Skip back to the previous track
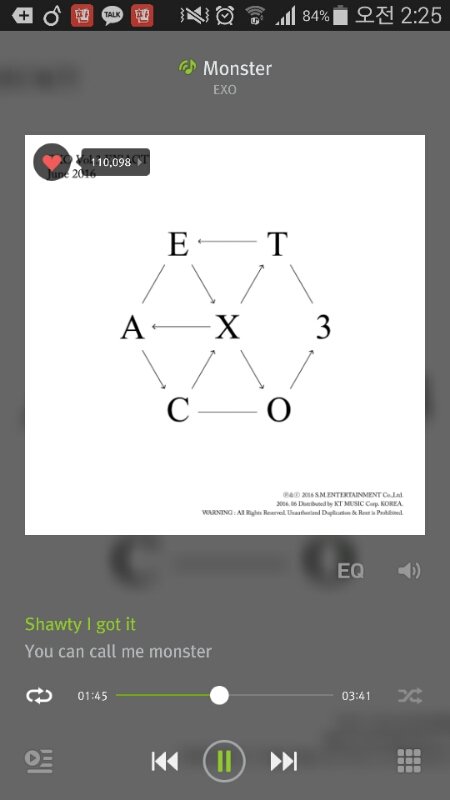Image resolution: width=450 pixels, height=800 pixels. [165, 761]
